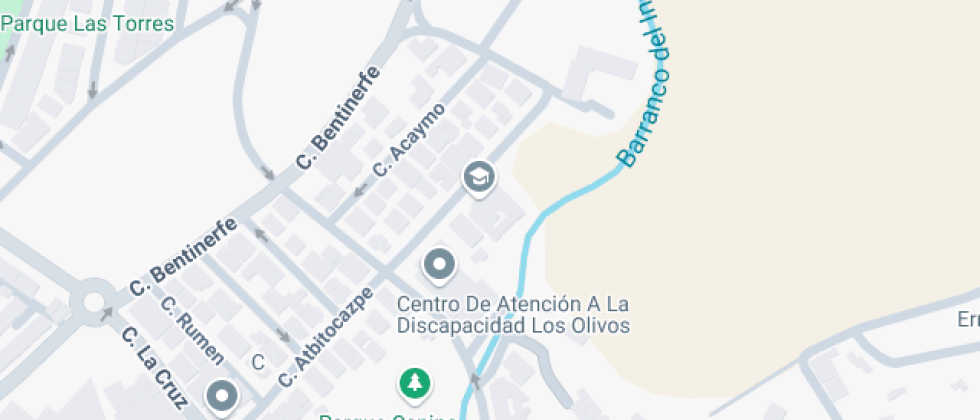This screenshot has height=420, width=980.
Task: Select the school marker near C. Acaymo
Action: [479, 178]
